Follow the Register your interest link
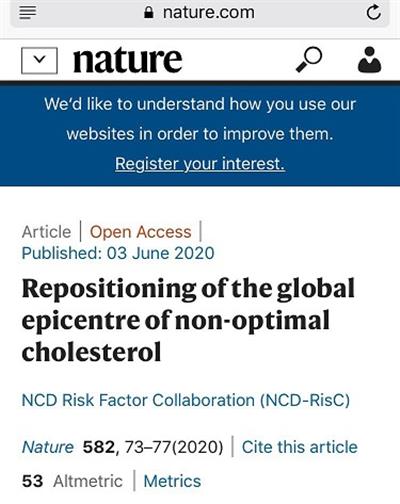 point(200,164)
